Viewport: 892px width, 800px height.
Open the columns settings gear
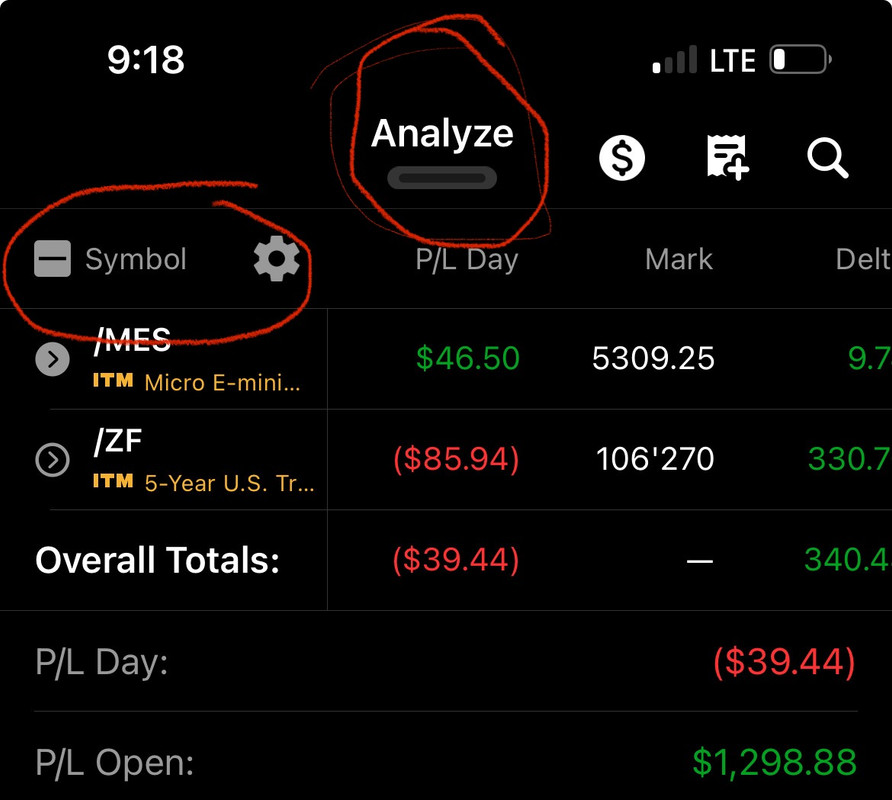pyautogui.click(x=277, y=260)
